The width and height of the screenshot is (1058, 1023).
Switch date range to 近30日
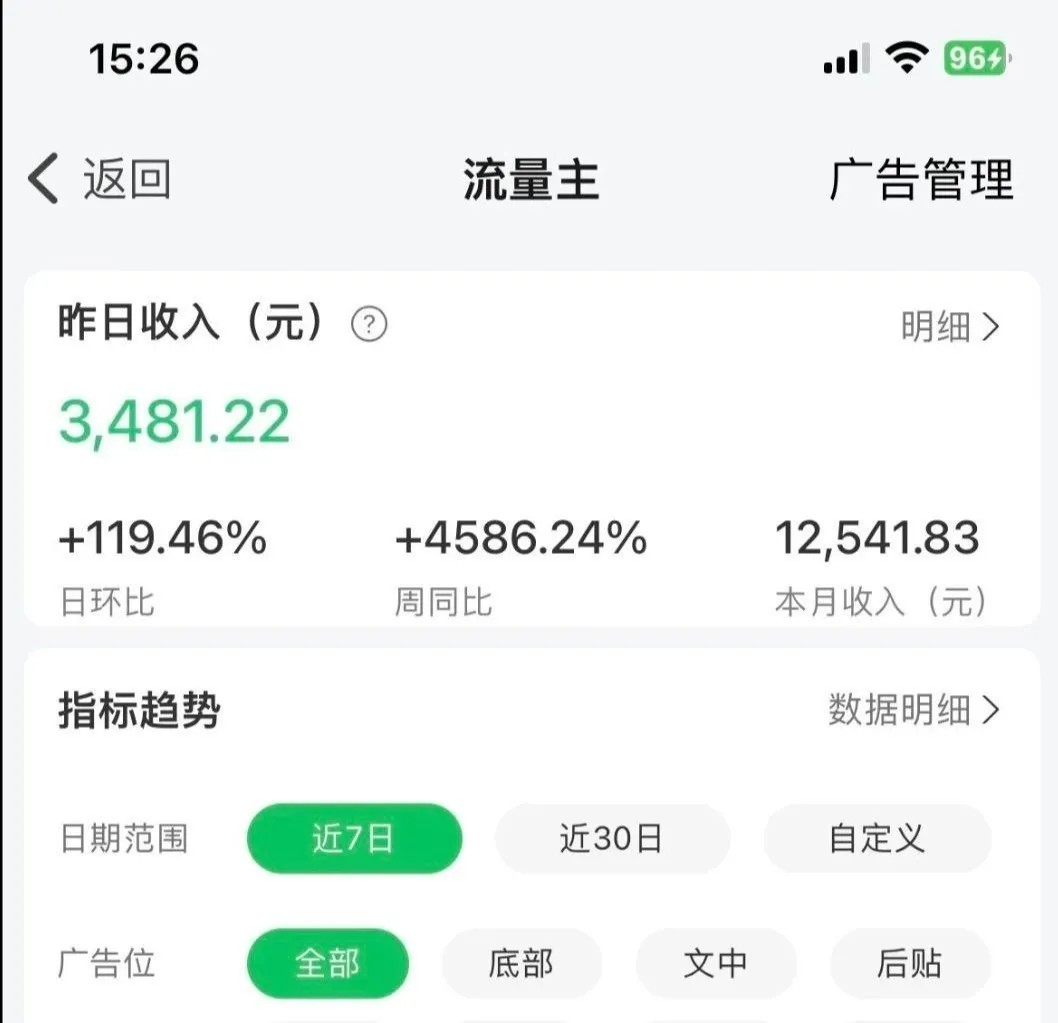pyautogui.click(x=612, y=838)
